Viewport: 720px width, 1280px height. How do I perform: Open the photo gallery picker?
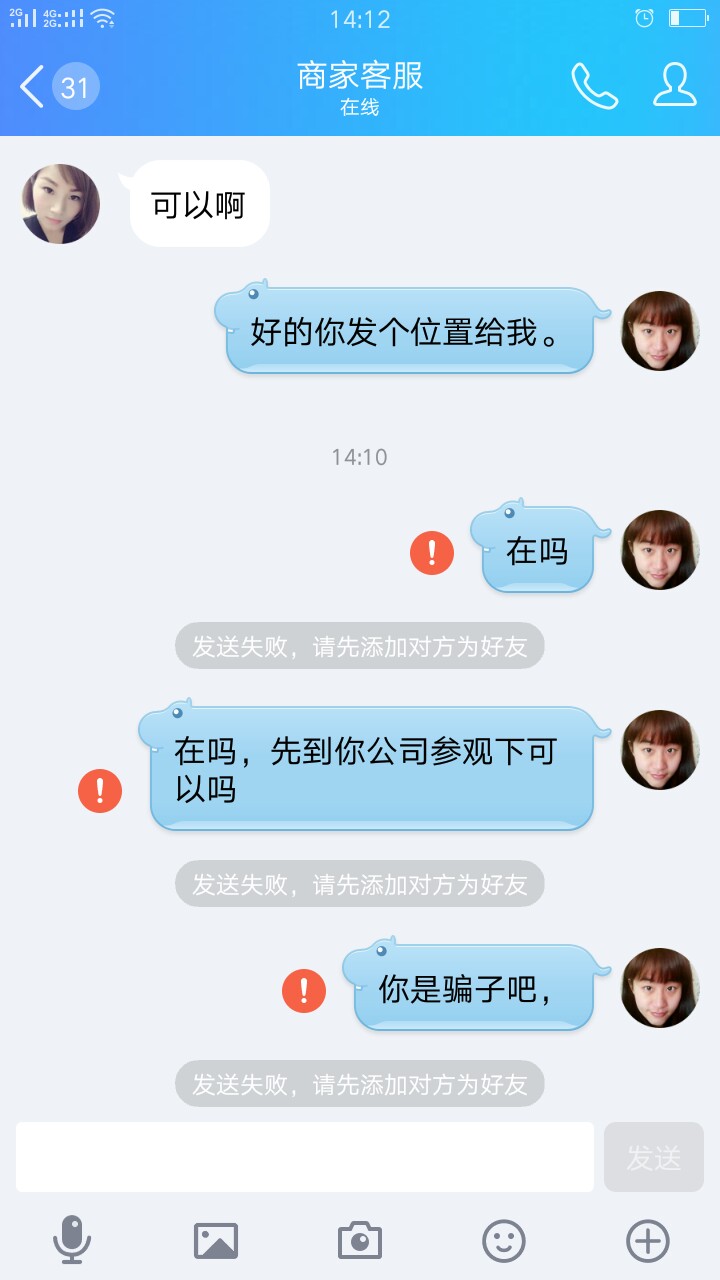216,1241
